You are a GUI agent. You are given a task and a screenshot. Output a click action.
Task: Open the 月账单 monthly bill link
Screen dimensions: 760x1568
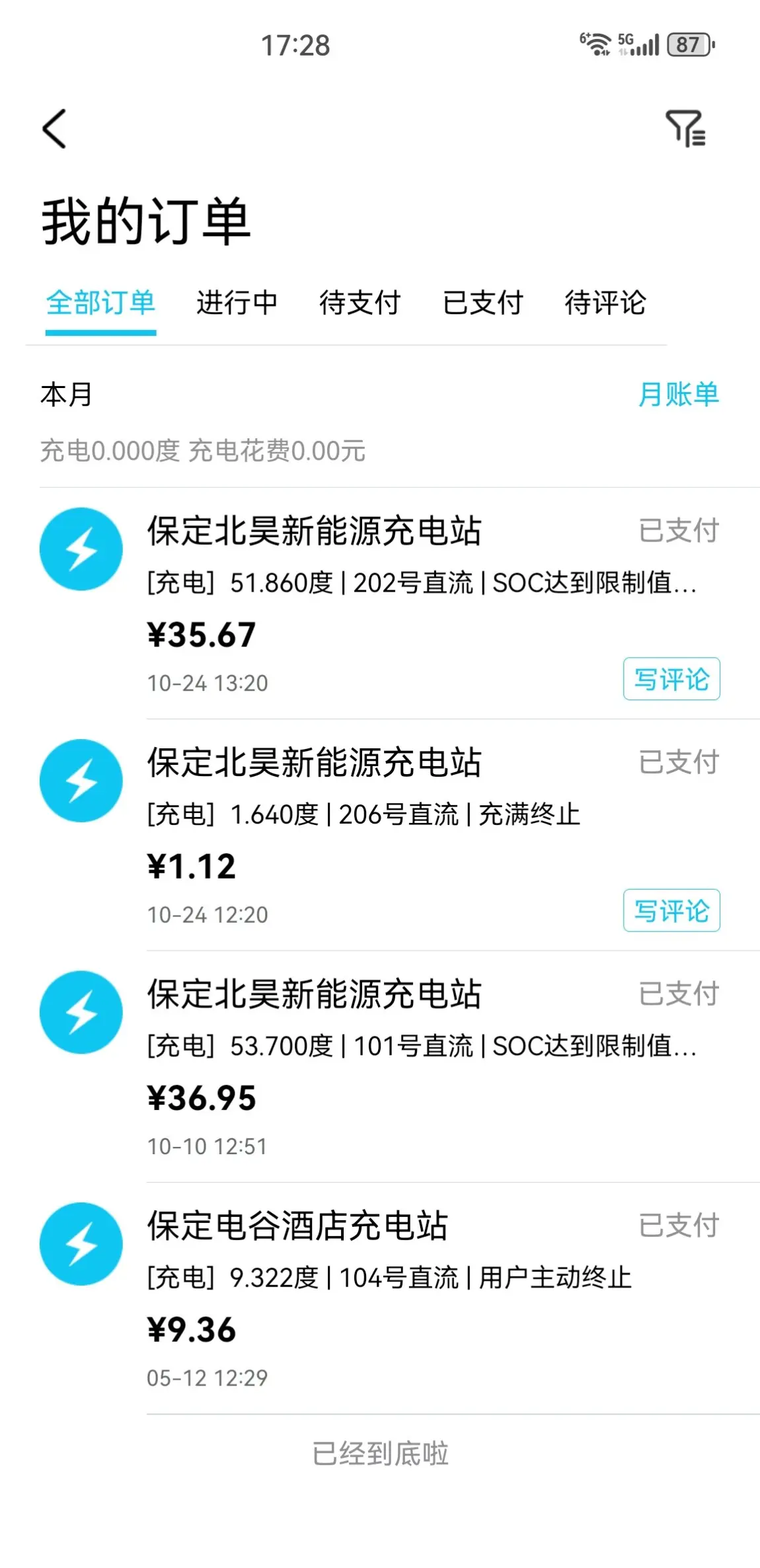pos(678,395)
